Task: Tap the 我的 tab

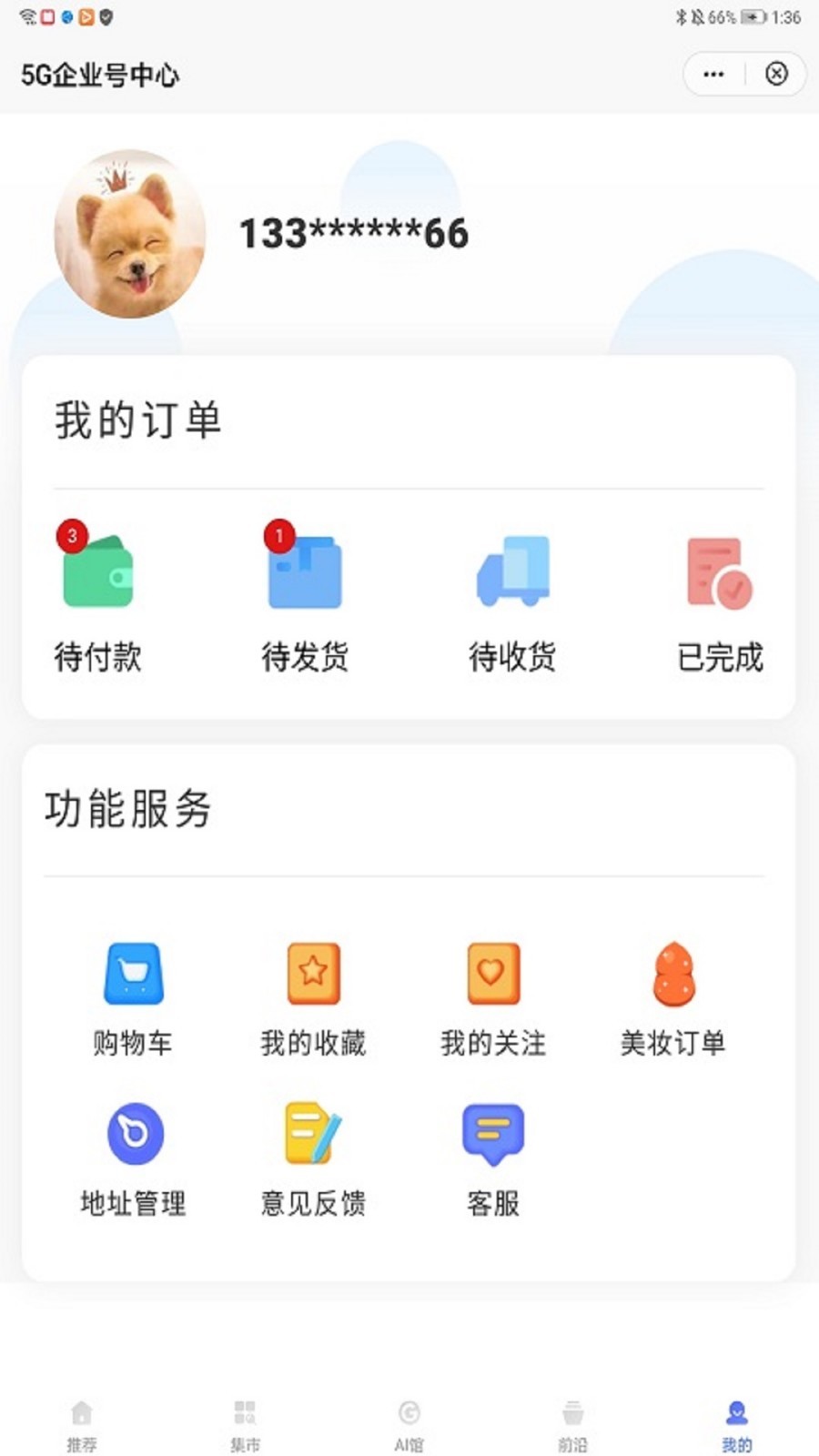Action: point(737,1425)
